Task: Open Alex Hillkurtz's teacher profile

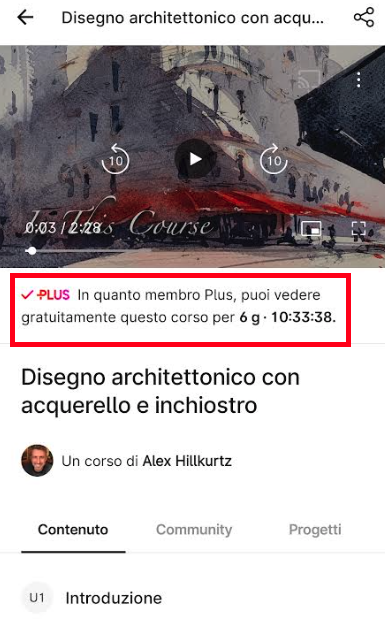Action: (187, 461)
